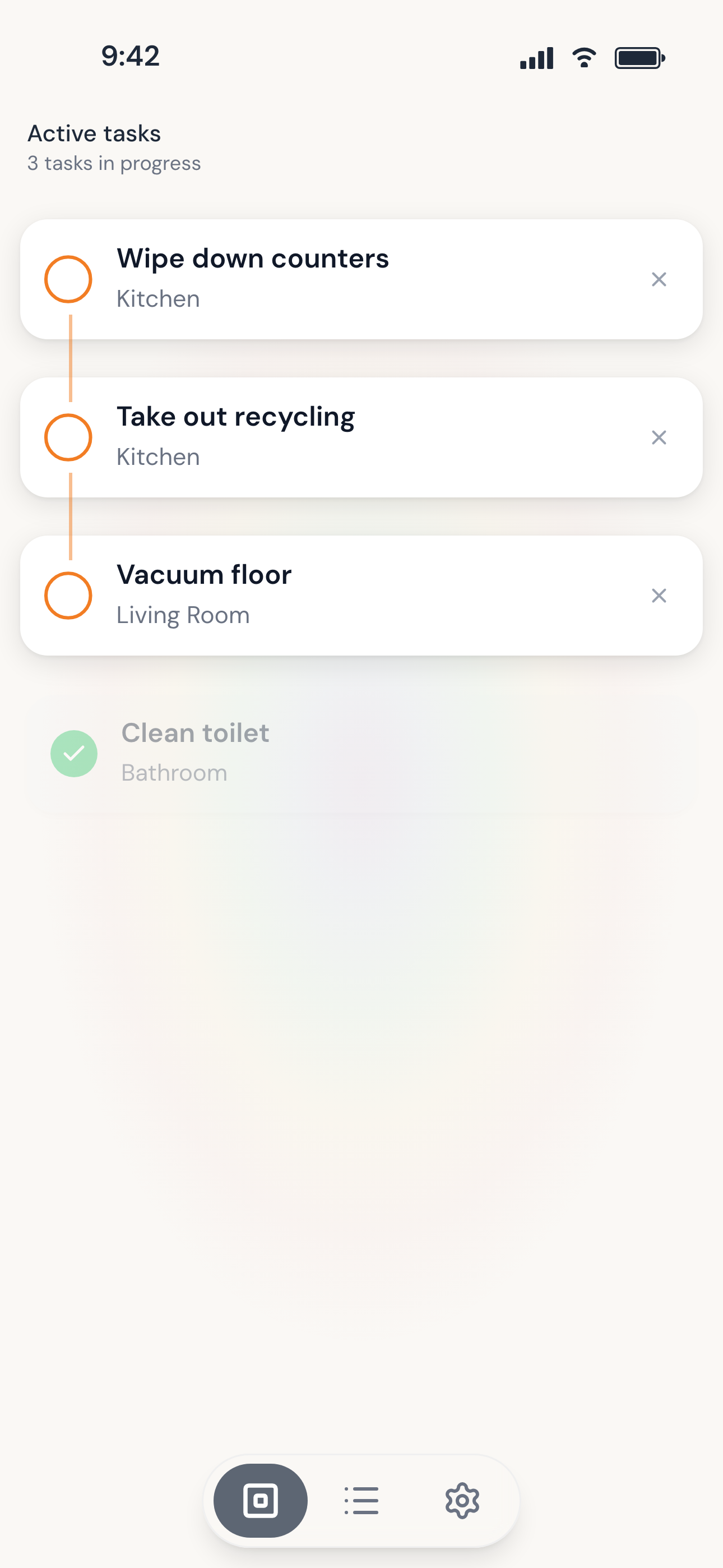Open the settings gear icon
Viewport: 723px width, 1568px height.
pos(462,1501)
